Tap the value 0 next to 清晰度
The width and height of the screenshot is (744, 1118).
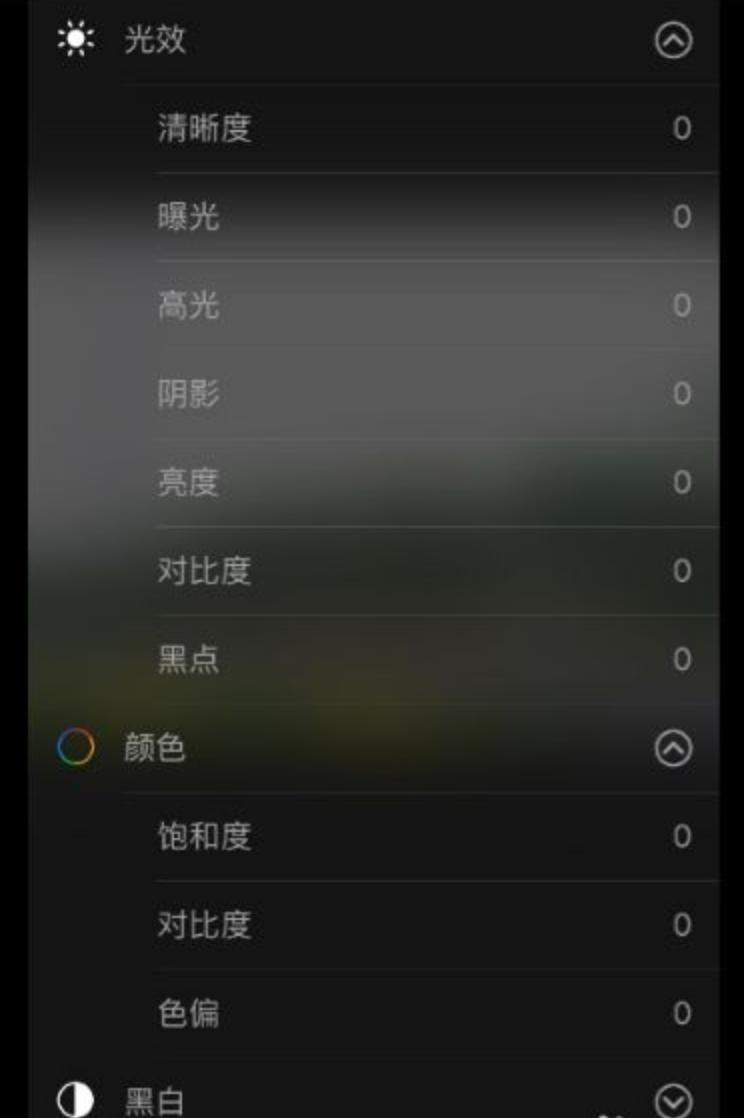point(681,129)
